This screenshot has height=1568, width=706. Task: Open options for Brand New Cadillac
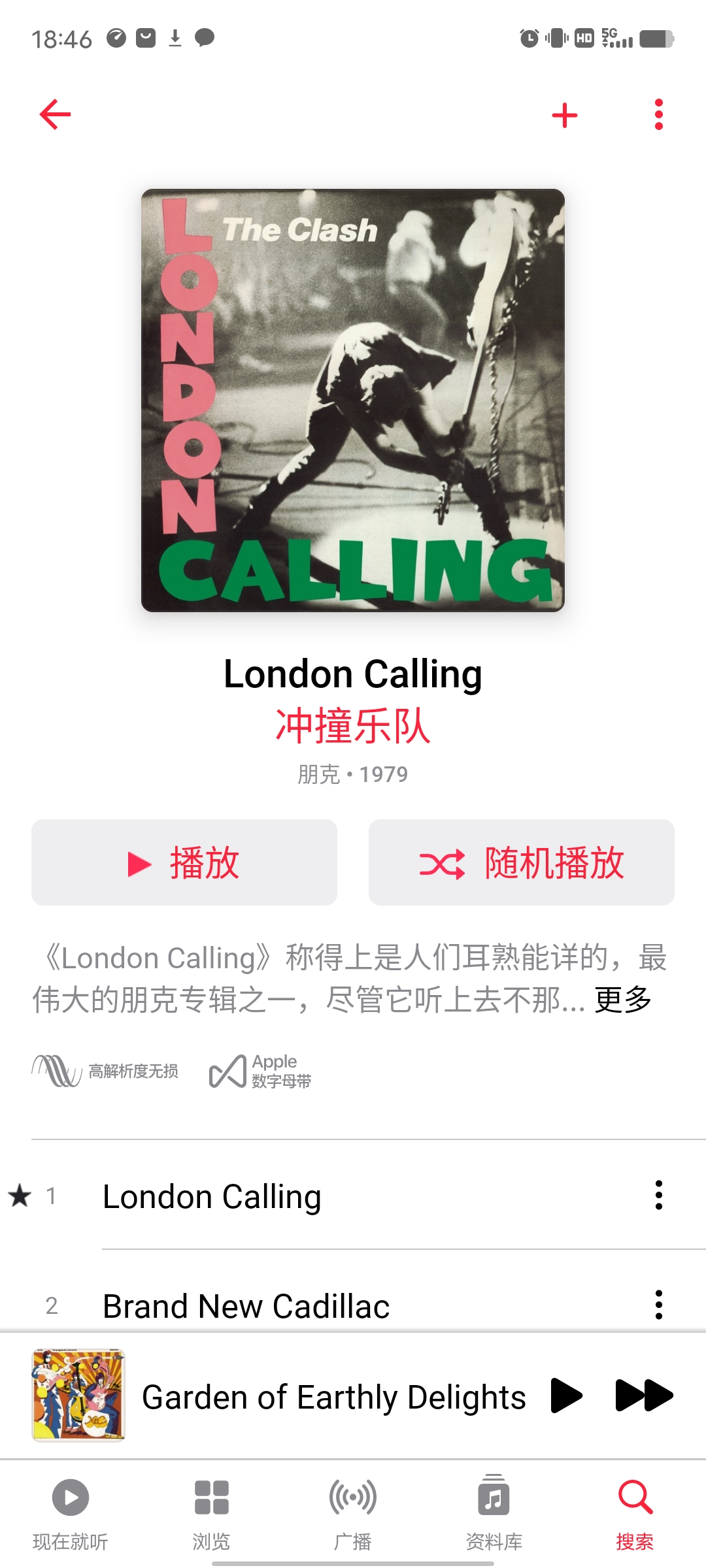pyautogui.click(x=658, y=1305)
